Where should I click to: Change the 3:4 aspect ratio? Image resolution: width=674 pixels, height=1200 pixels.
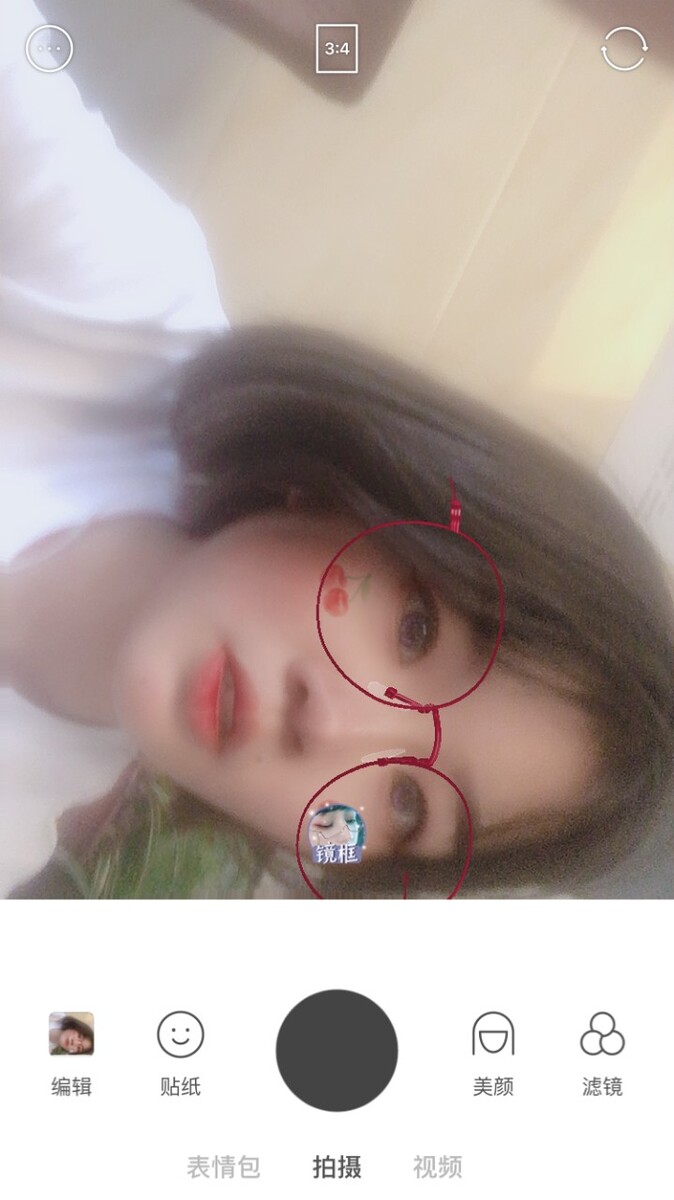[337, 49]
